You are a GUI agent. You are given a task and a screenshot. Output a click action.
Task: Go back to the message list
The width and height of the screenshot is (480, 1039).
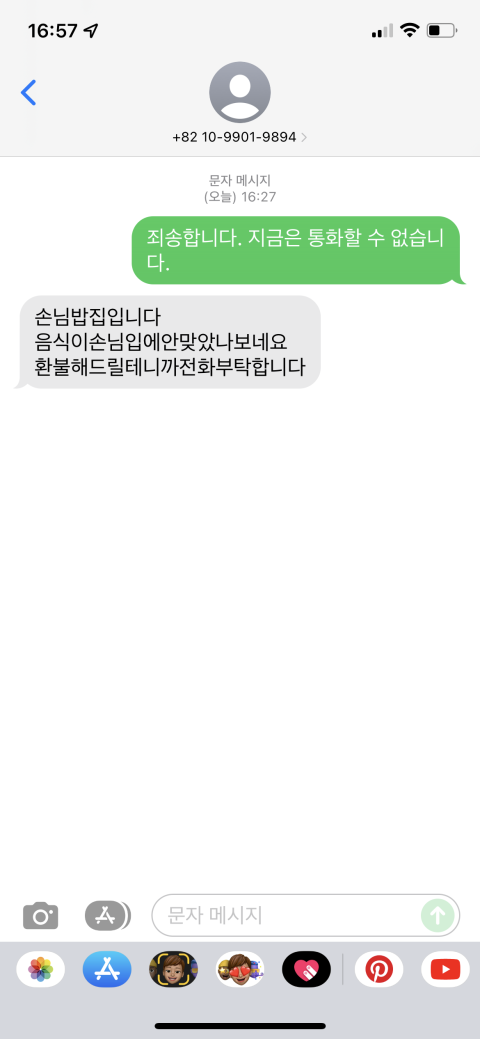(x=29, y=93)
